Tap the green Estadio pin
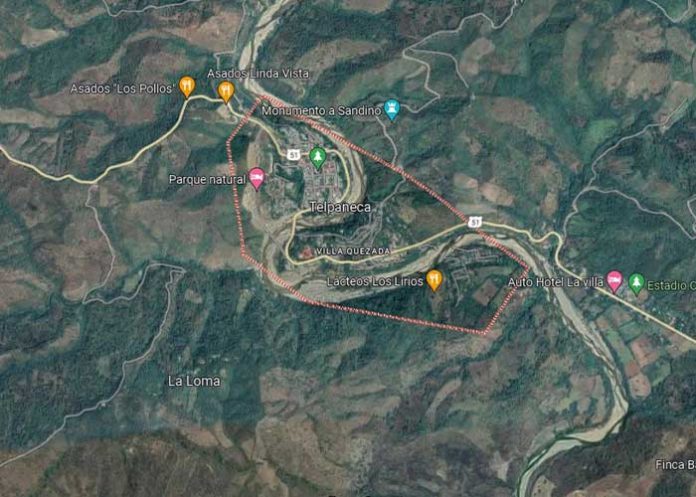 (637, 282)
